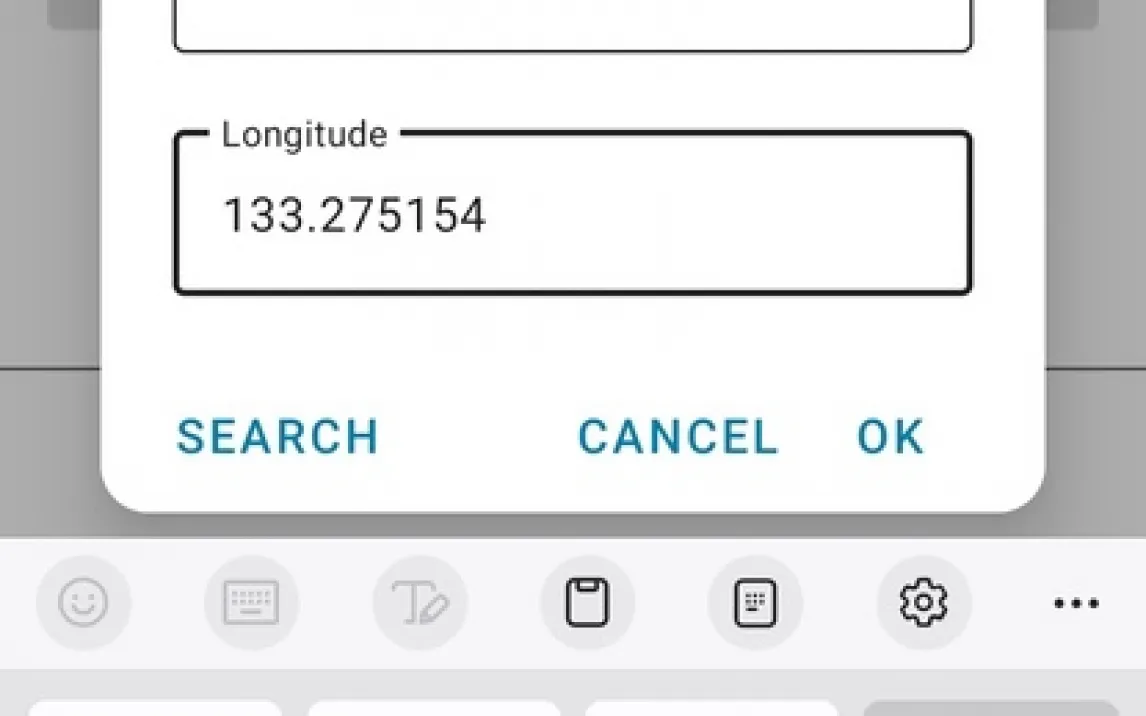Screen dimensions: 1146x716
Task: Tap the SEARCH button in dialog
Action: [277, 437]
